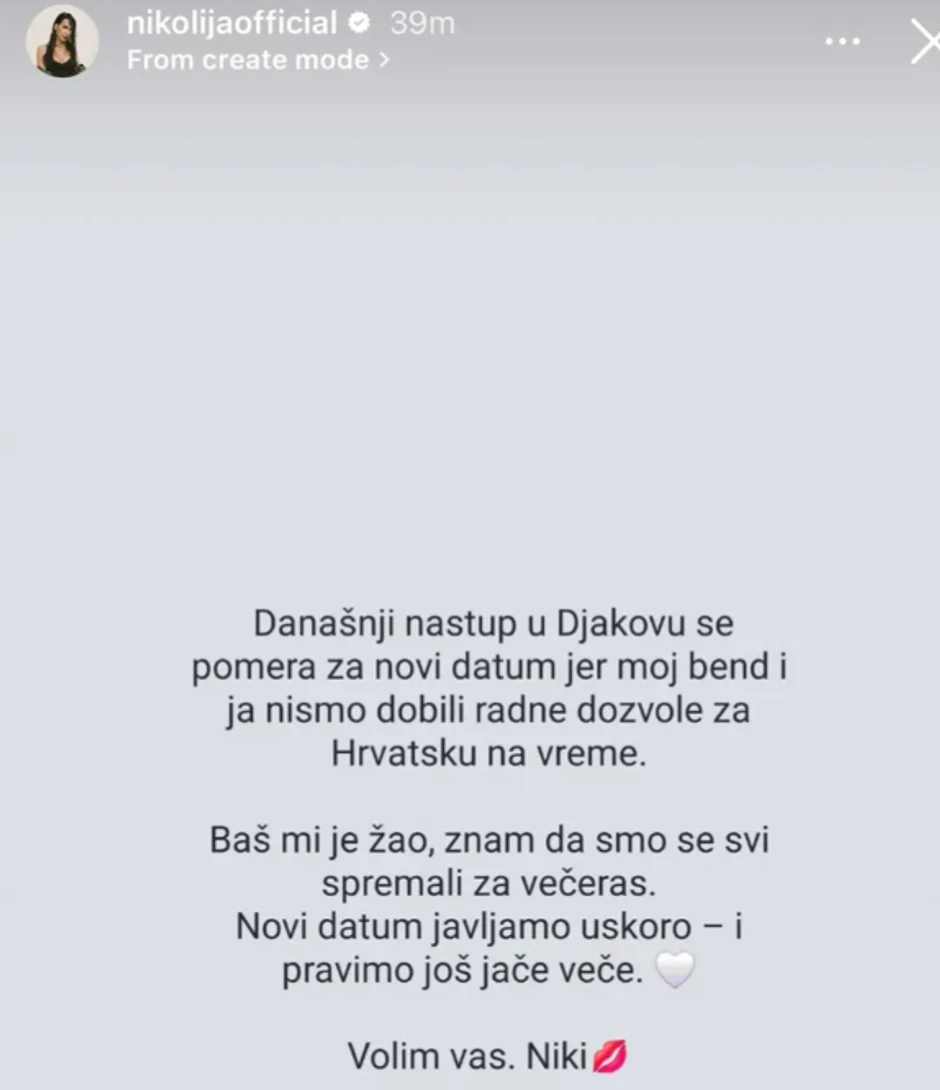Click the 39m timestamp

coord(425,22)
